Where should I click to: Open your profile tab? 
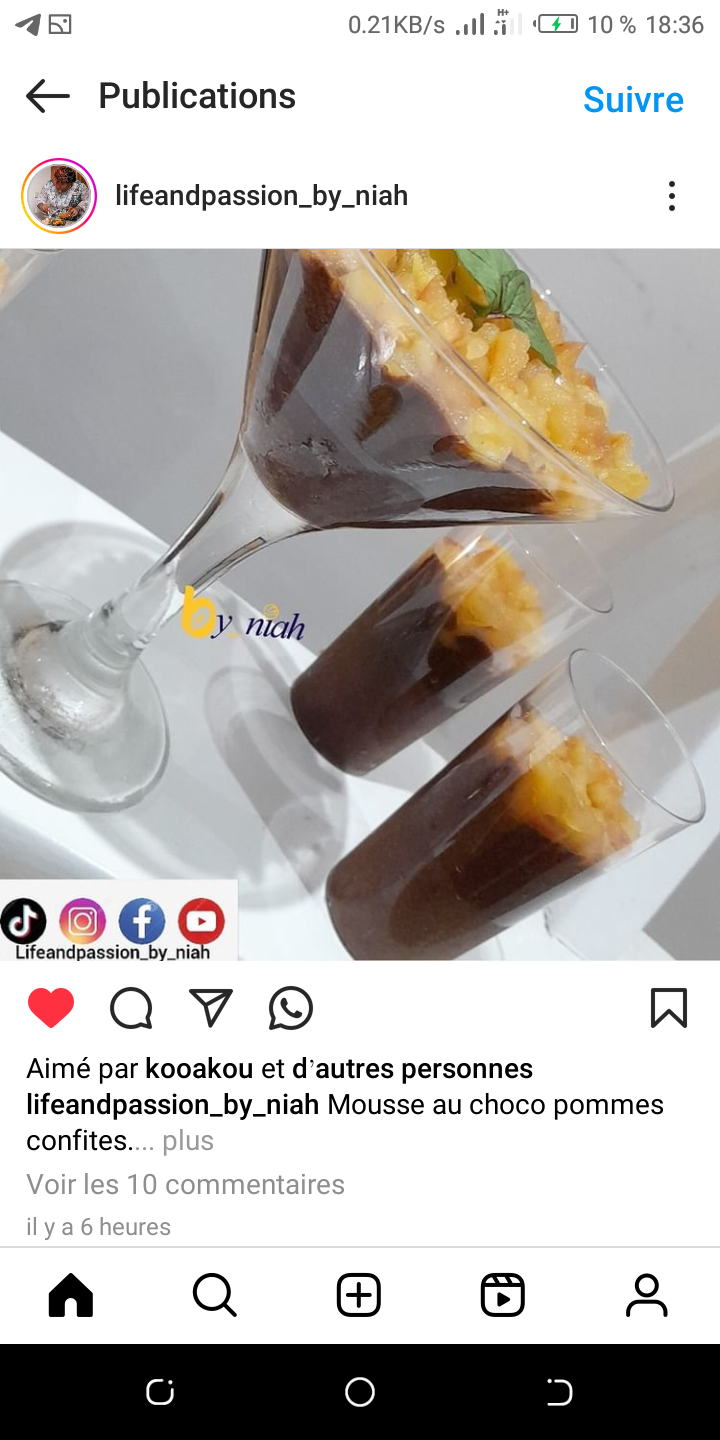pos(647,1296)
